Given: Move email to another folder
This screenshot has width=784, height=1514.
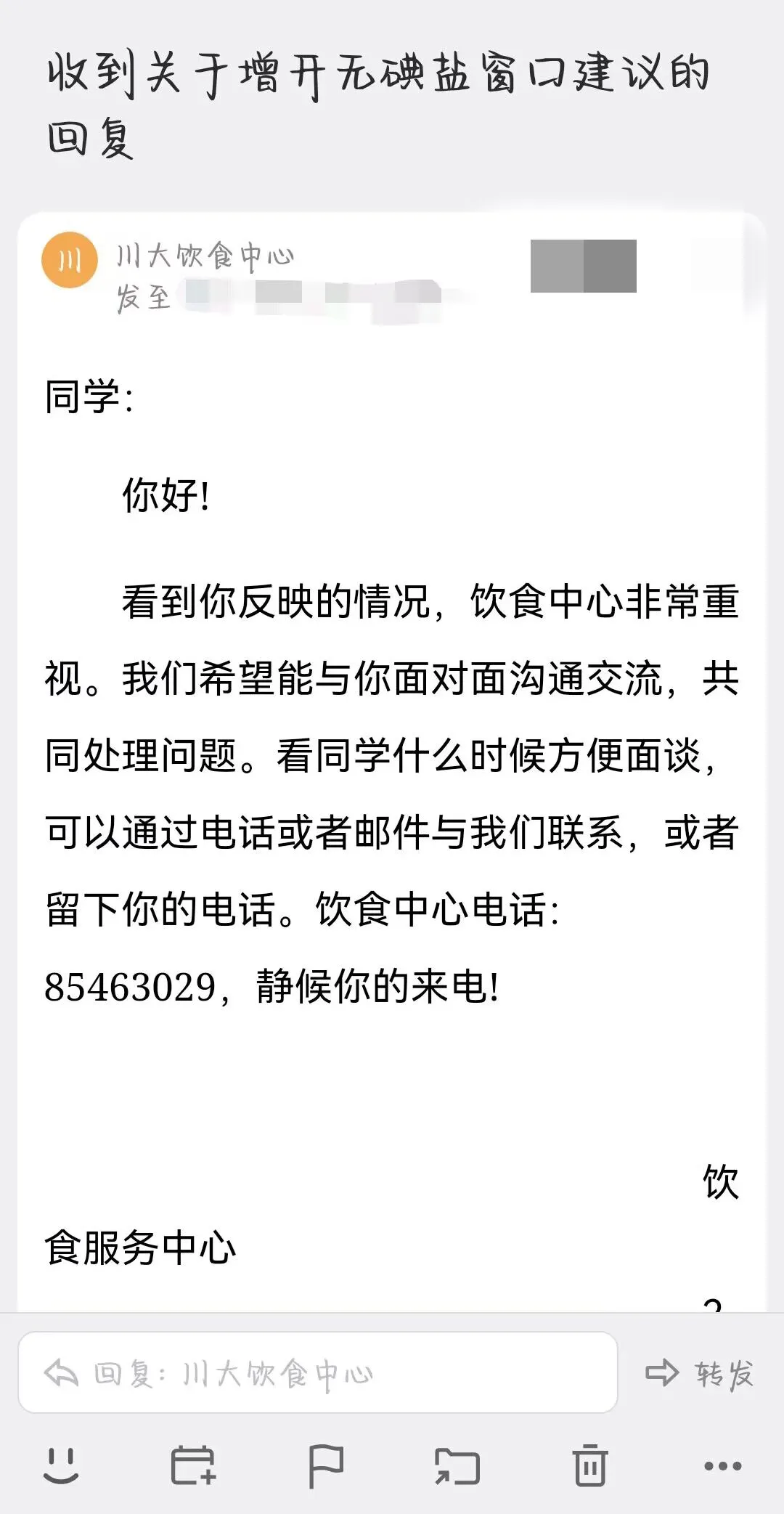Looking at the screenshot, I should click(457, 1466).
